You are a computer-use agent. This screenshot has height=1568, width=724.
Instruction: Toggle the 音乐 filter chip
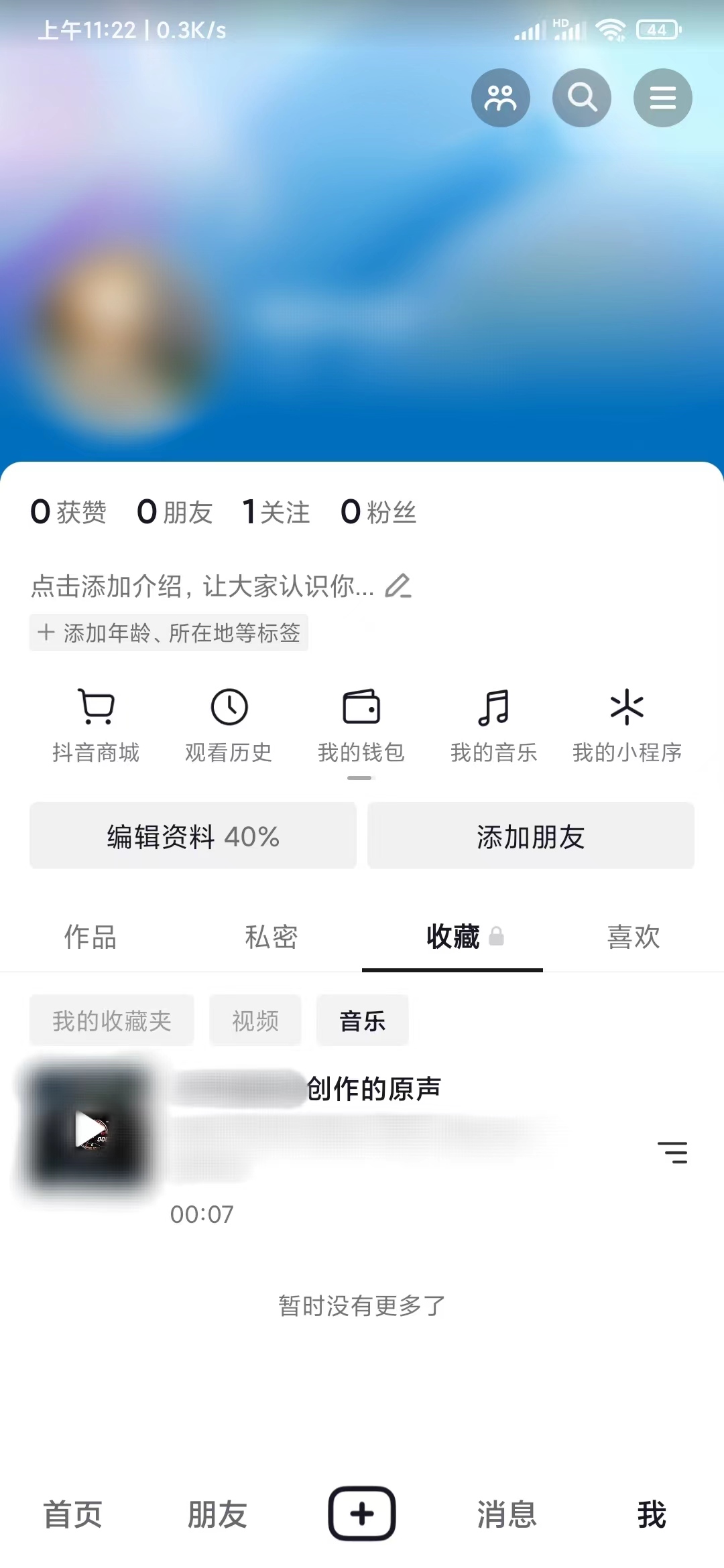point(362,1020)
